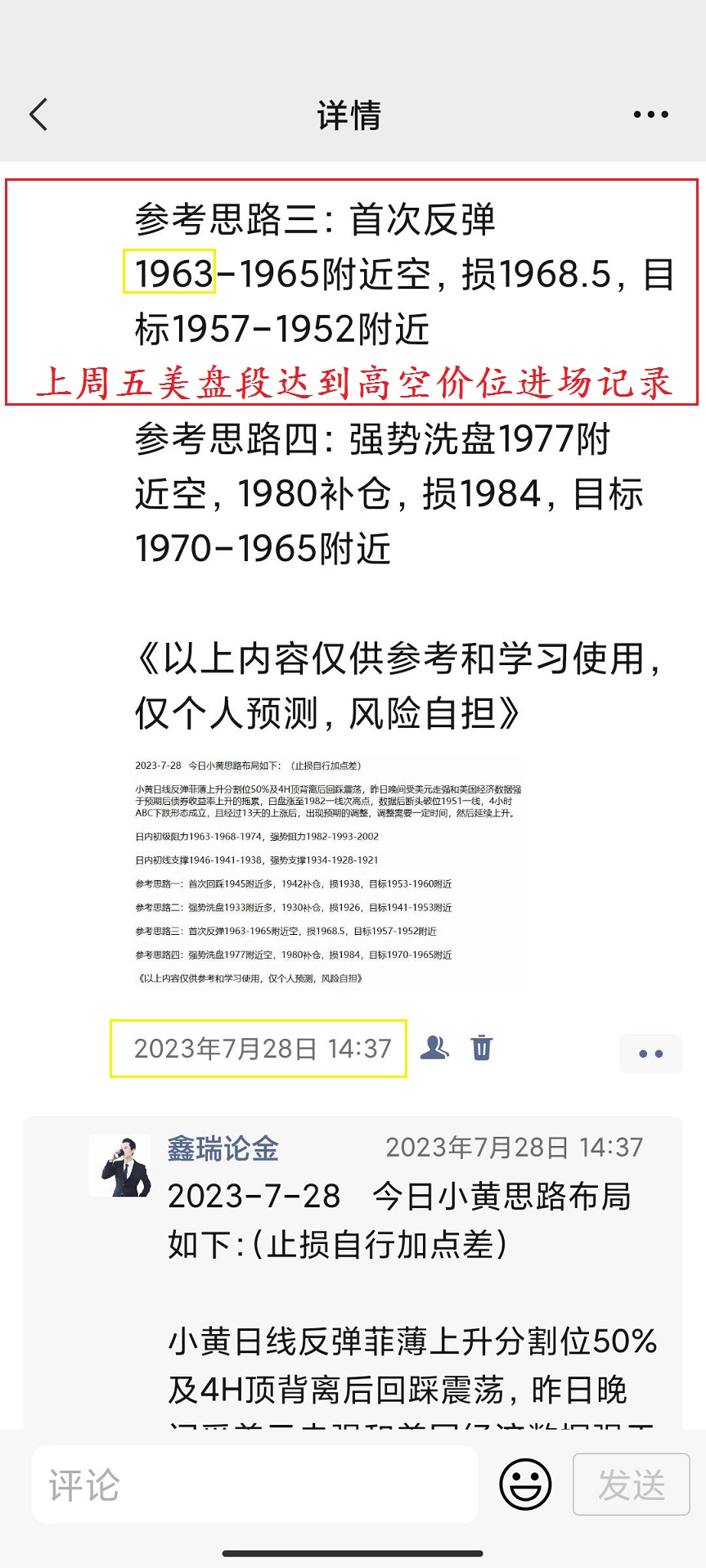Go back from the 详情 page
This screenshot has width=706, height=1568.
(38, 115)
